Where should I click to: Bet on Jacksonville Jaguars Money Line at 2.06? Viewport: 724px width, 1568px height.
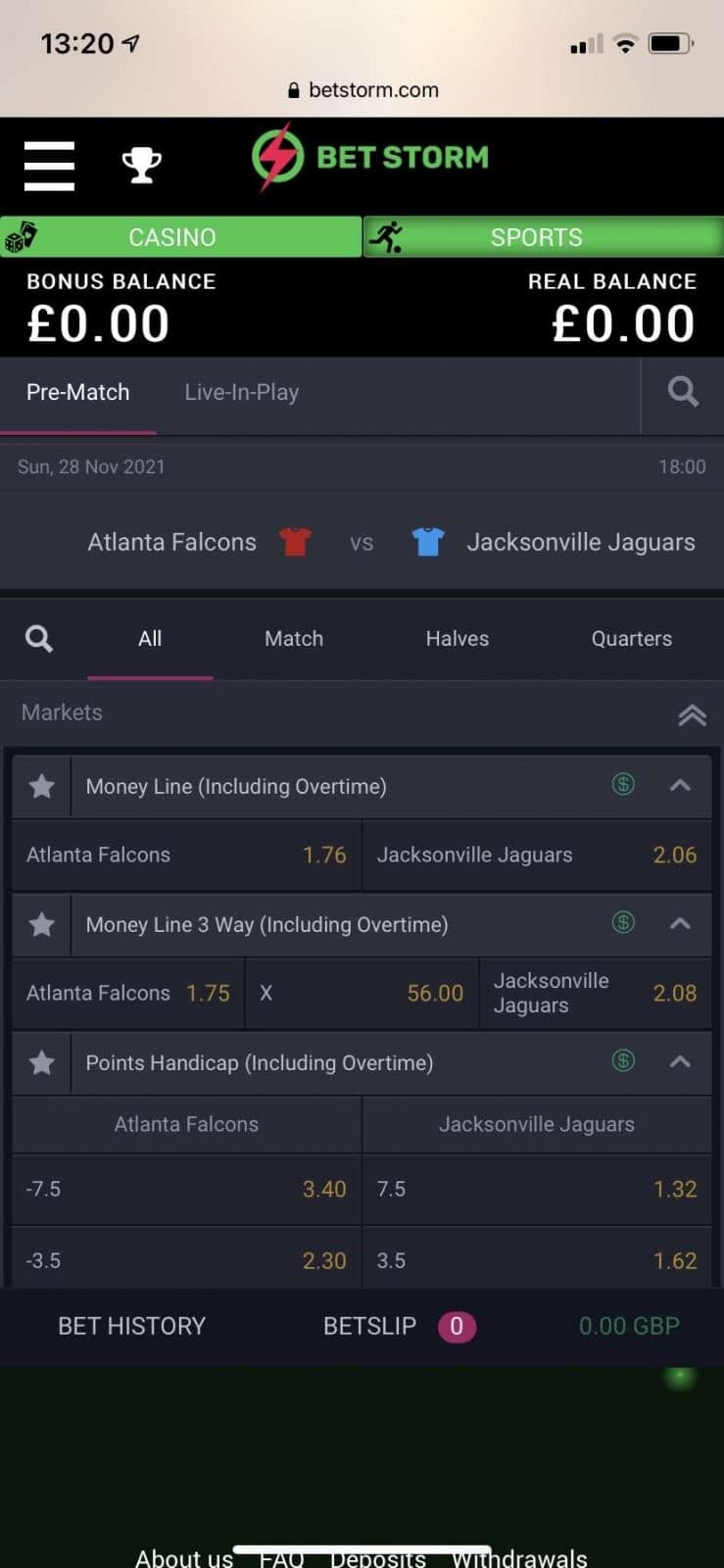point(537,855)
